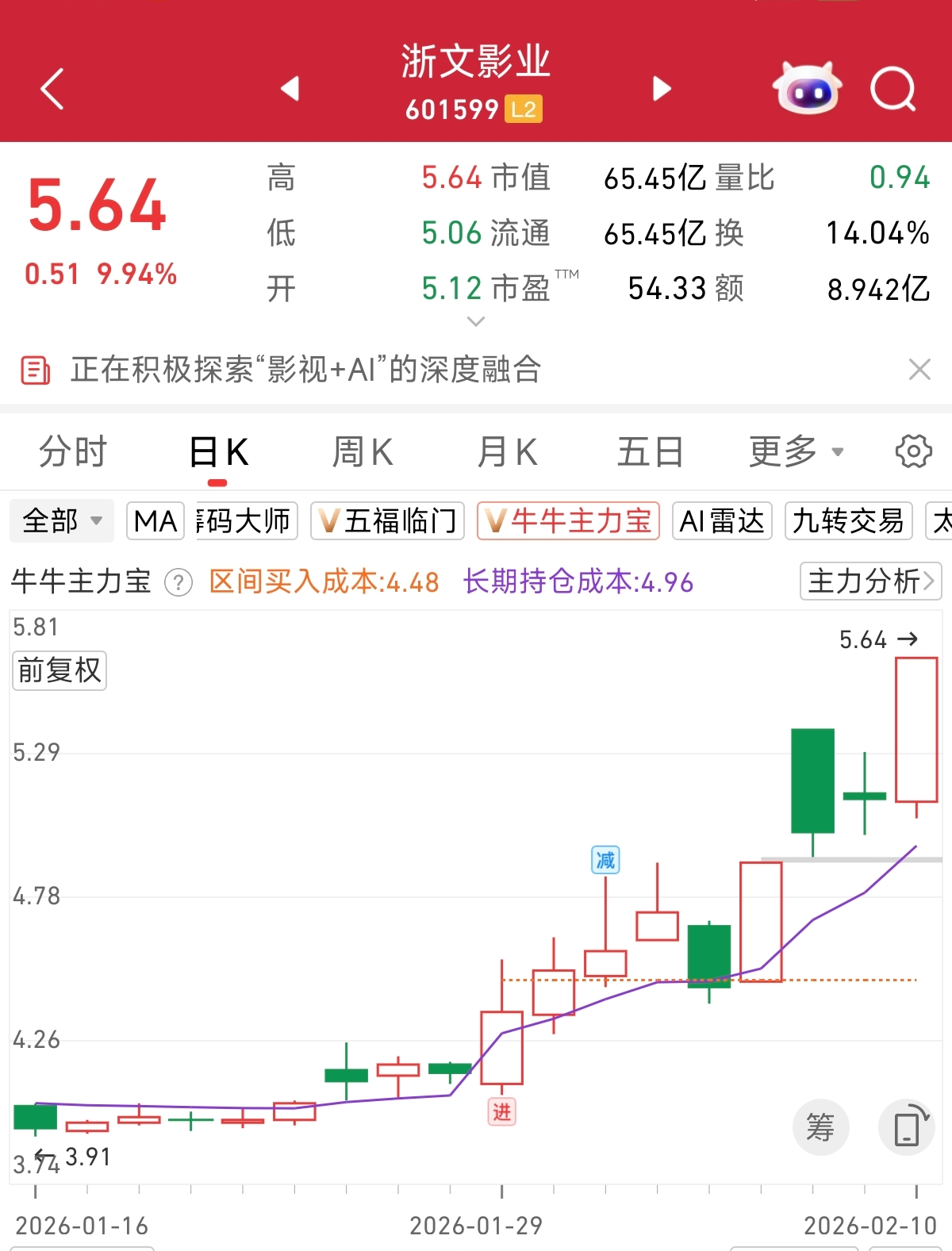This screenshot has height=1251, width=952.
Task: Open 主力分析 details
Action: click(x=870, y=581)
